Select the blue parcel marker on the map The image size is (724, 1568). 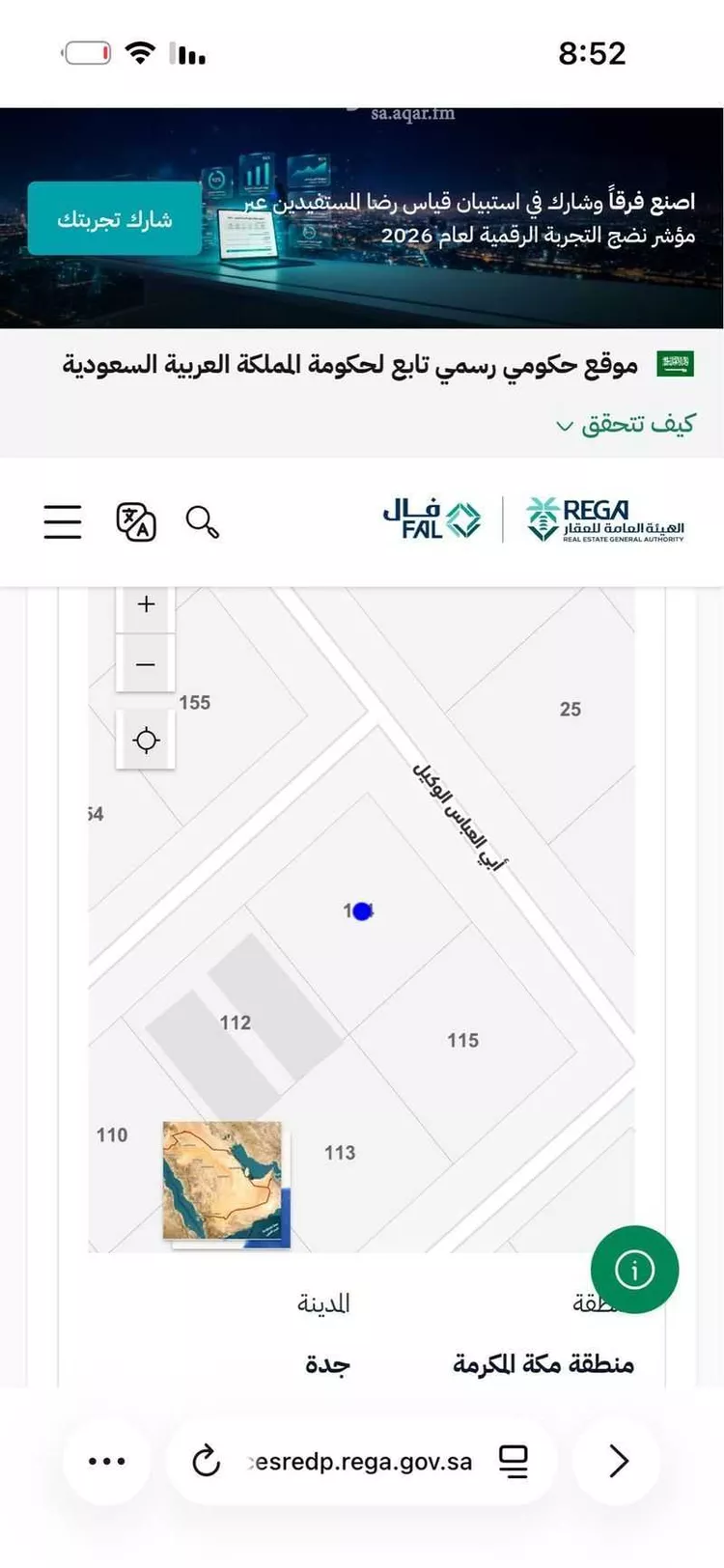362,910
